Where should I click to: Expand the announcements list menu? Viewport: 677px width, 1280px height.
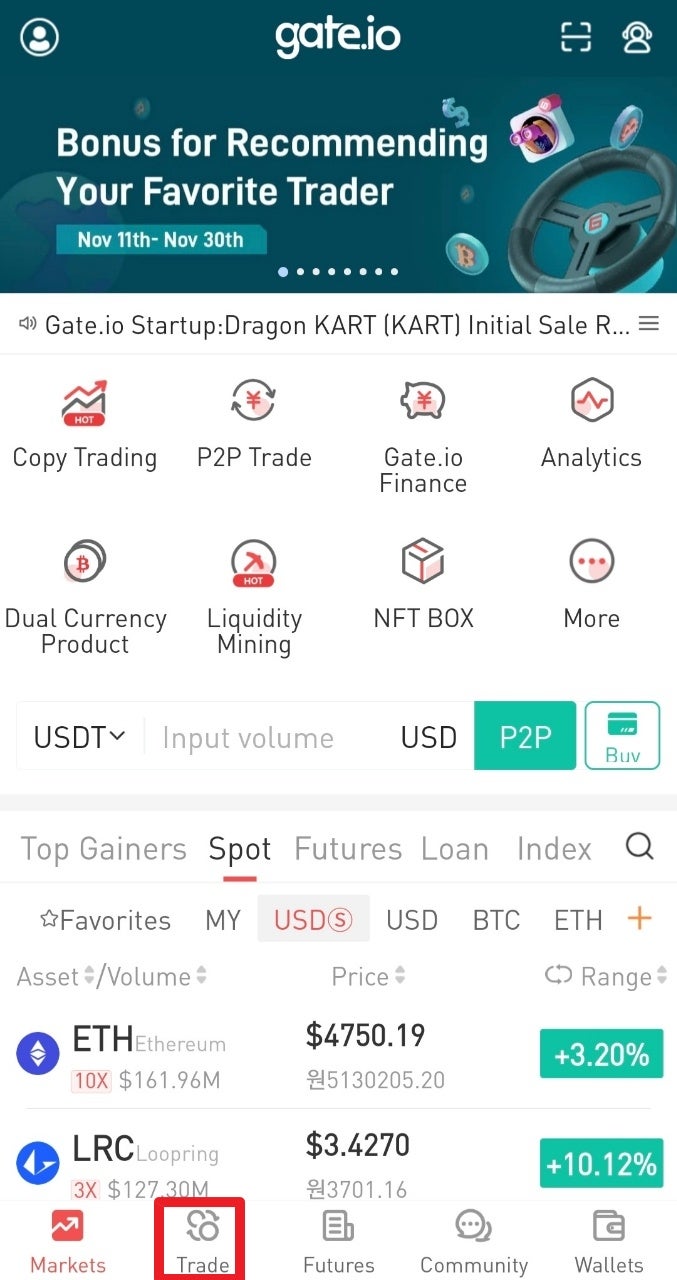(649, 324)
